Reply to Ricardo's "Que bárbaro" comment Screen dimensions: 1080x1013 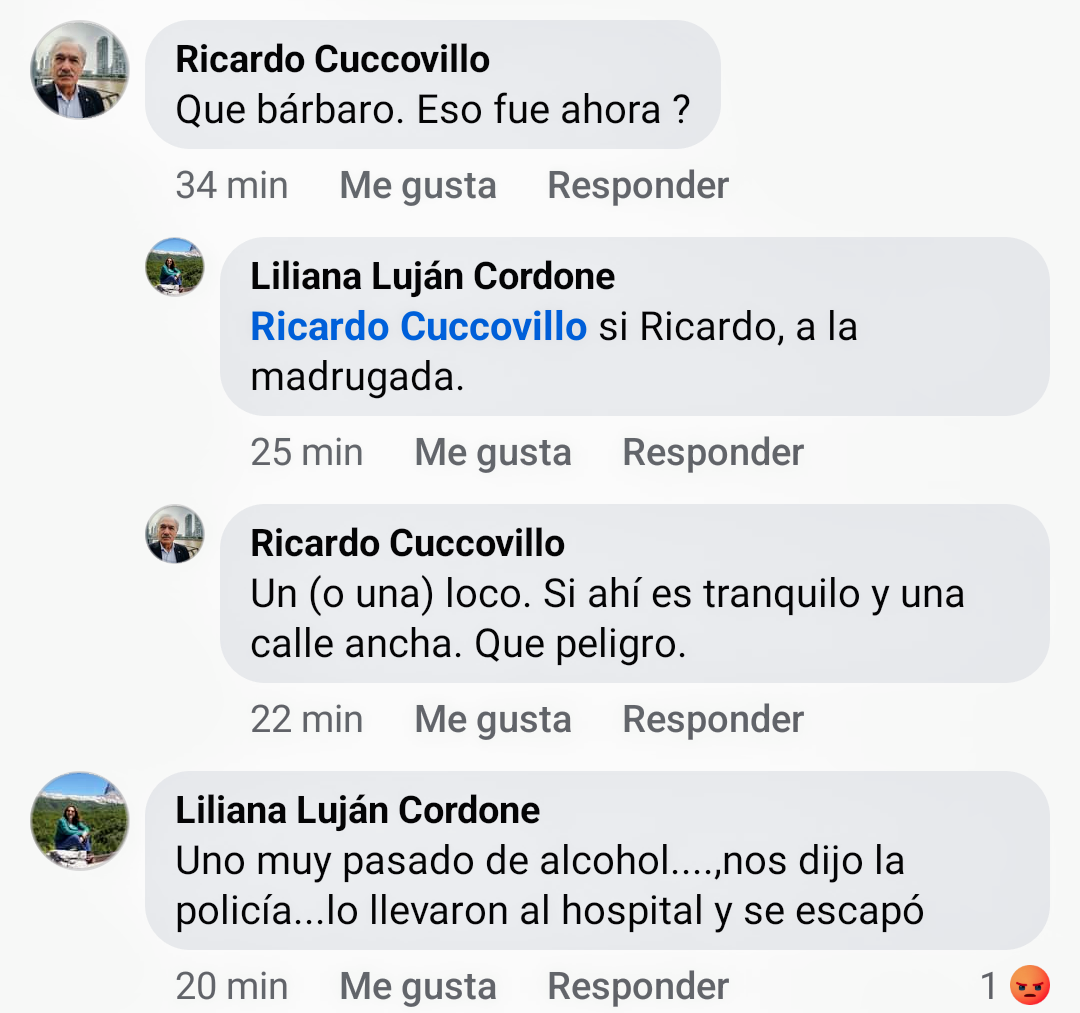click(638, 185)
